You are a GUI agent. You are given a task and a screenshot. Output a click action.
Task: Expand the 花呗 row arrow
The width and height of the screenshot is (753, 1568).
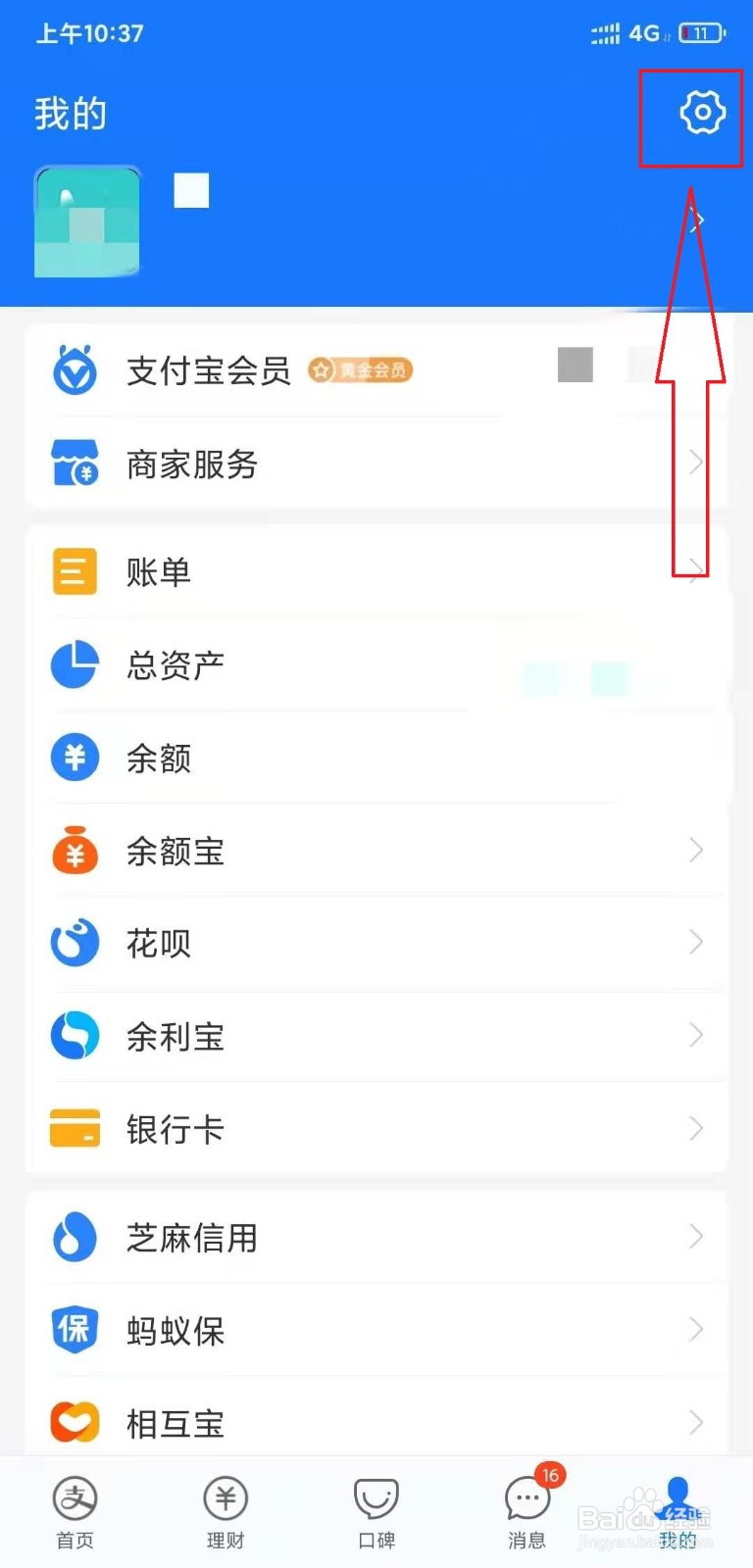(697, 943)
